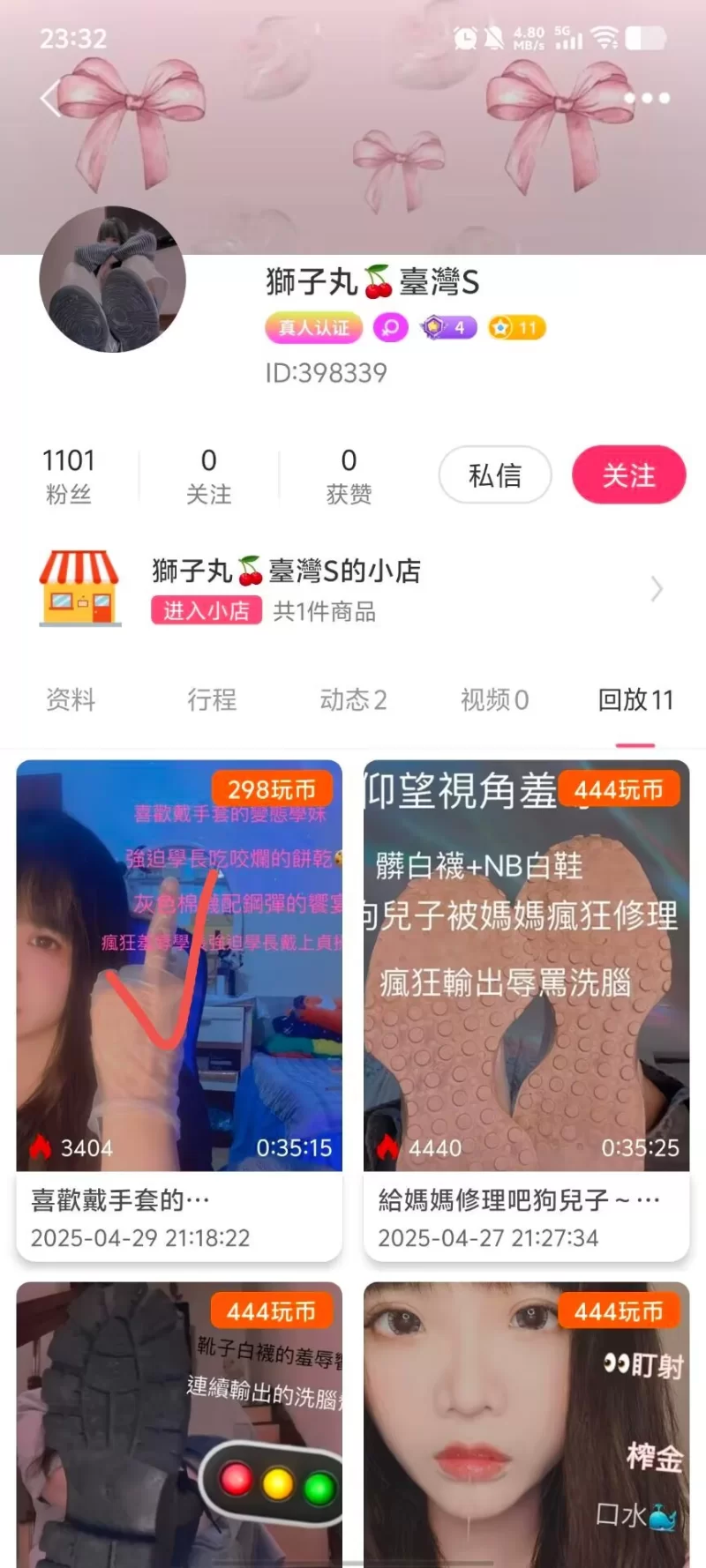Switch to the 行程 tab

212,700
